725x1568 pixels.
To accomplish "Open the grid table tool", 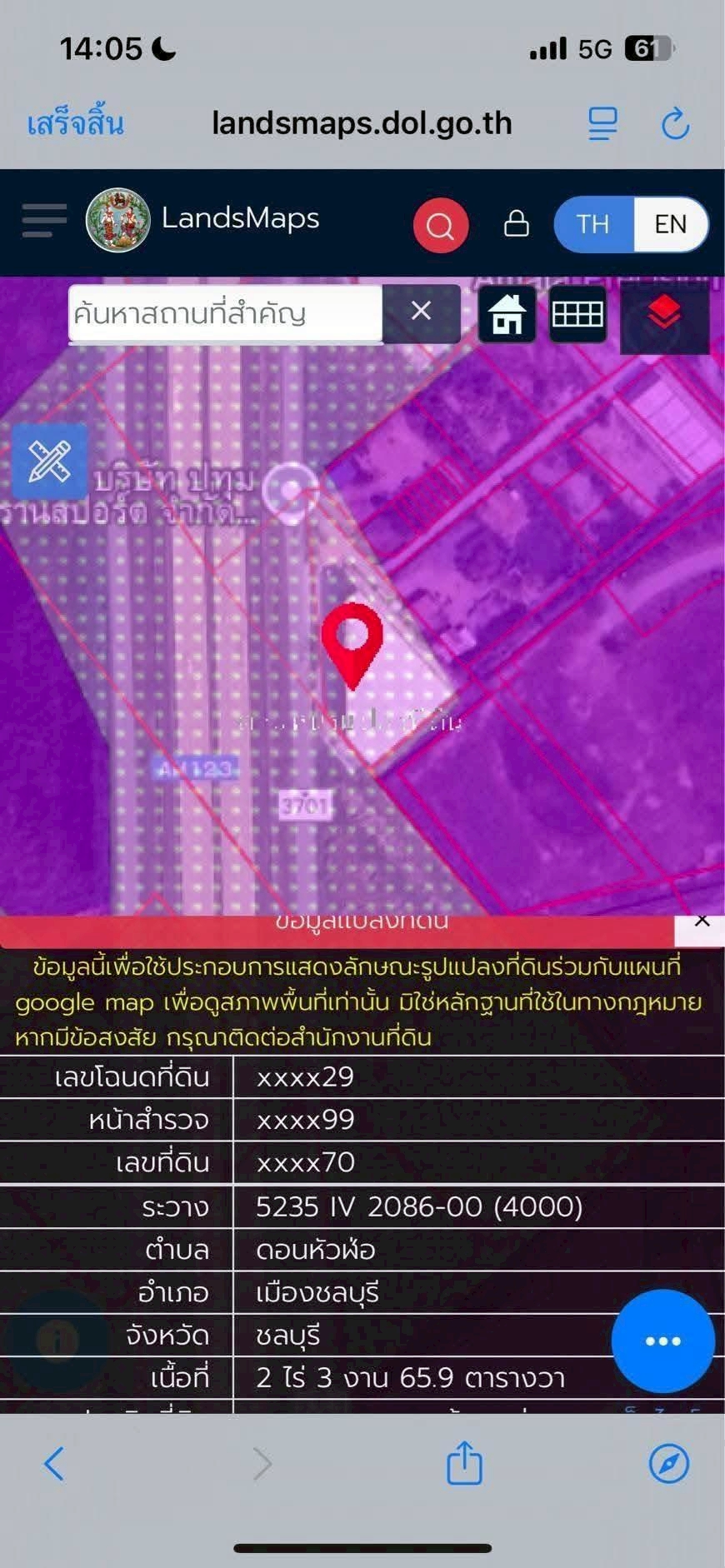I will (x=577, y=315).
